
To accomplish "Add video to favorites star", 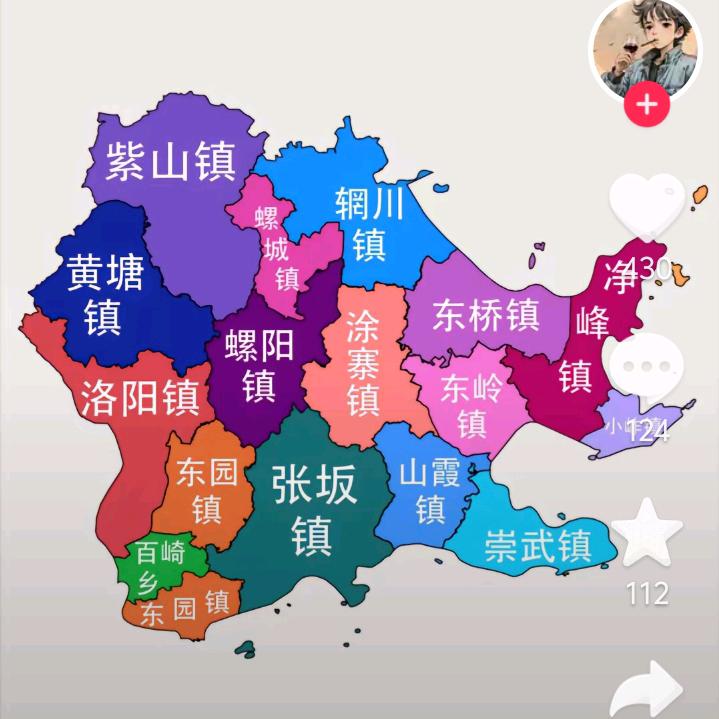I will [645, 534].
